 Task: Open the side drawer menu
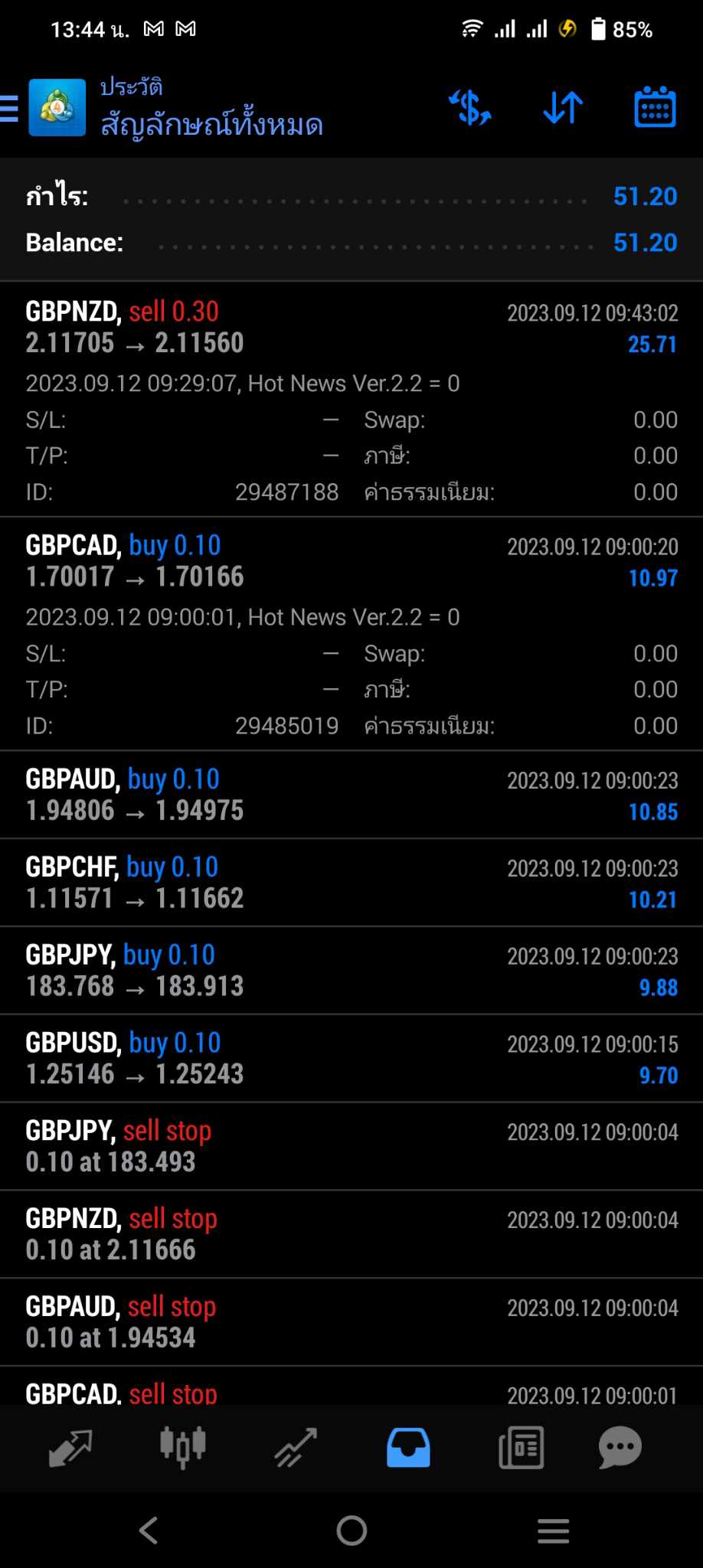[x=11, y=108]
